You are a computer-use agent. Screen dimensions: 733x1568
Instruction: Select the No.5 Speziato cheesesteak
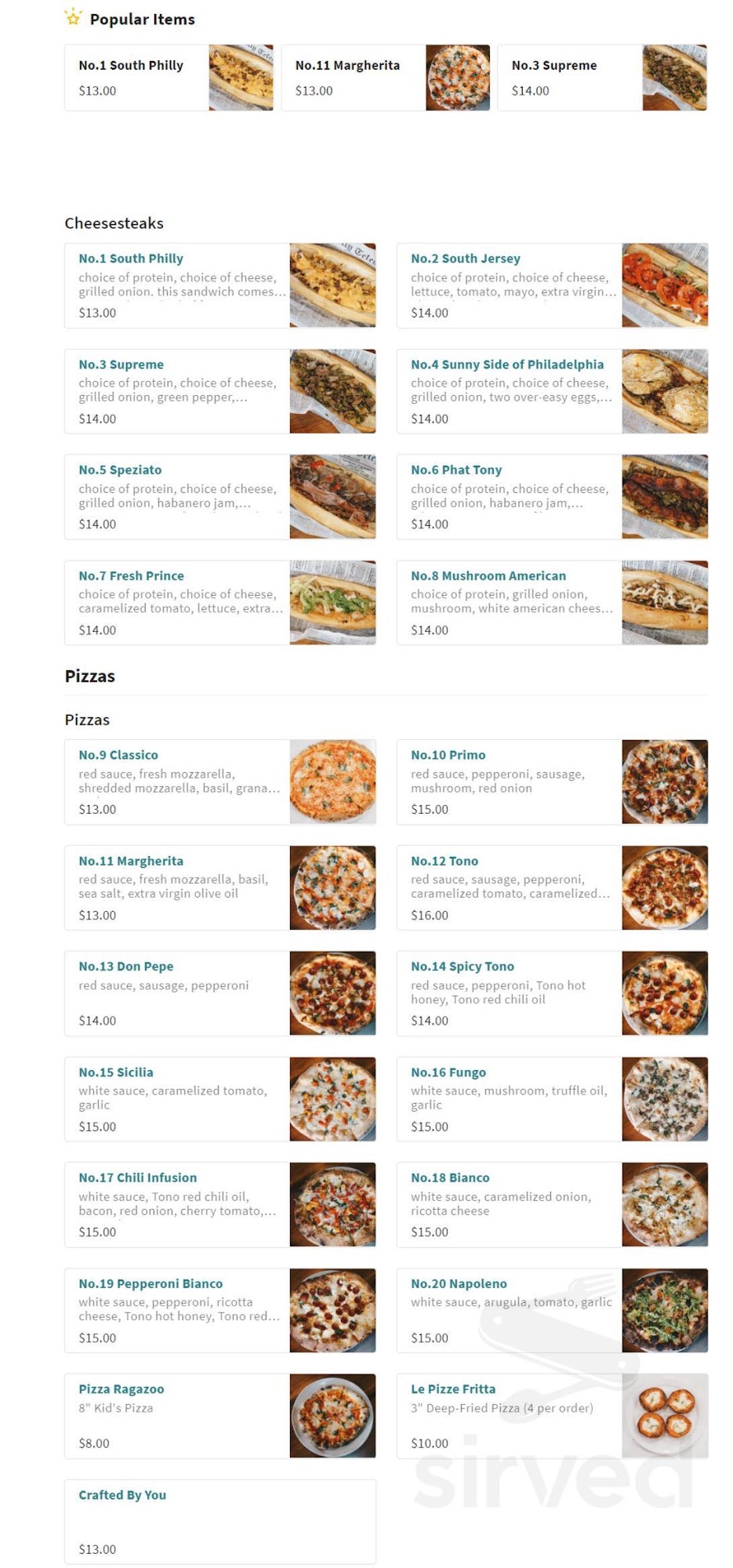[220, 497]
